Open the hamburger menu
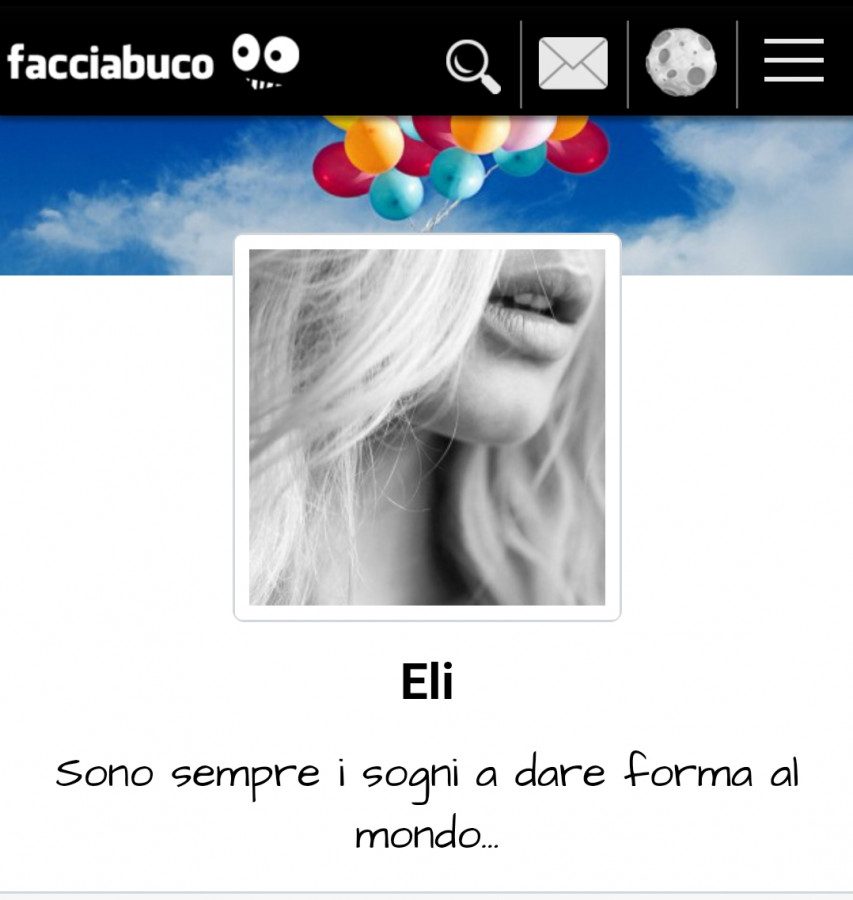This screenshot has width=853, height=900. tap(794, 62)
